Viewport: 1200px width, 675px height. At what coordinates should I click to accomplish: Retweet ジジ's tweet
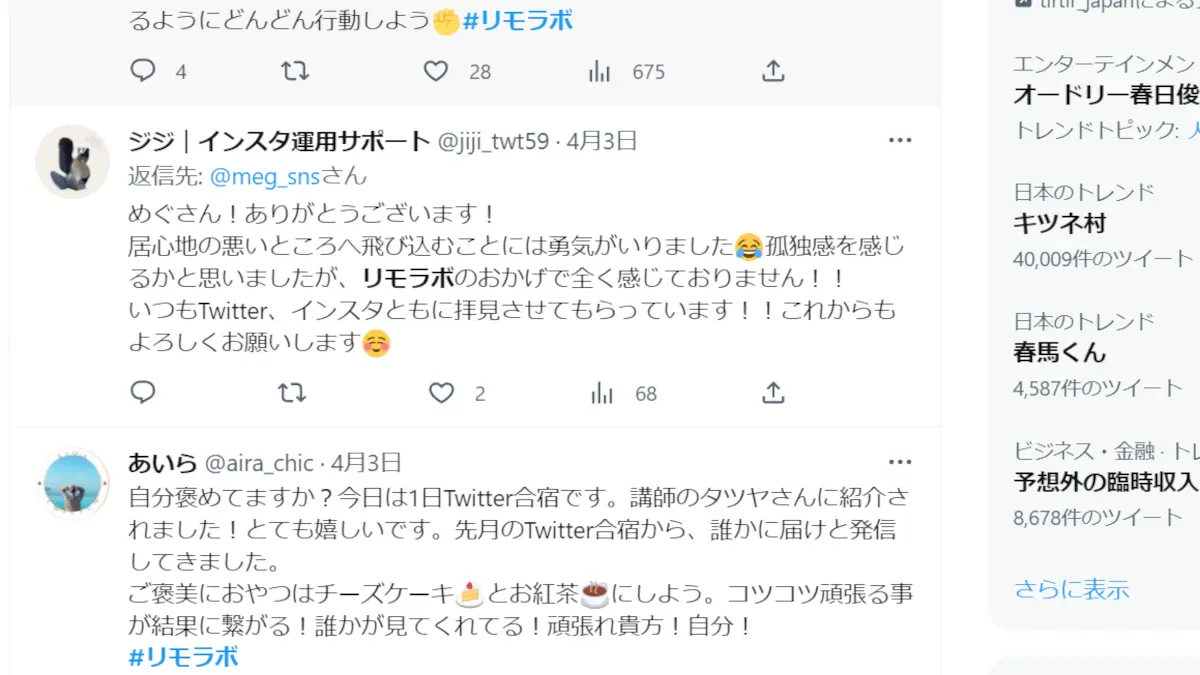292,393
